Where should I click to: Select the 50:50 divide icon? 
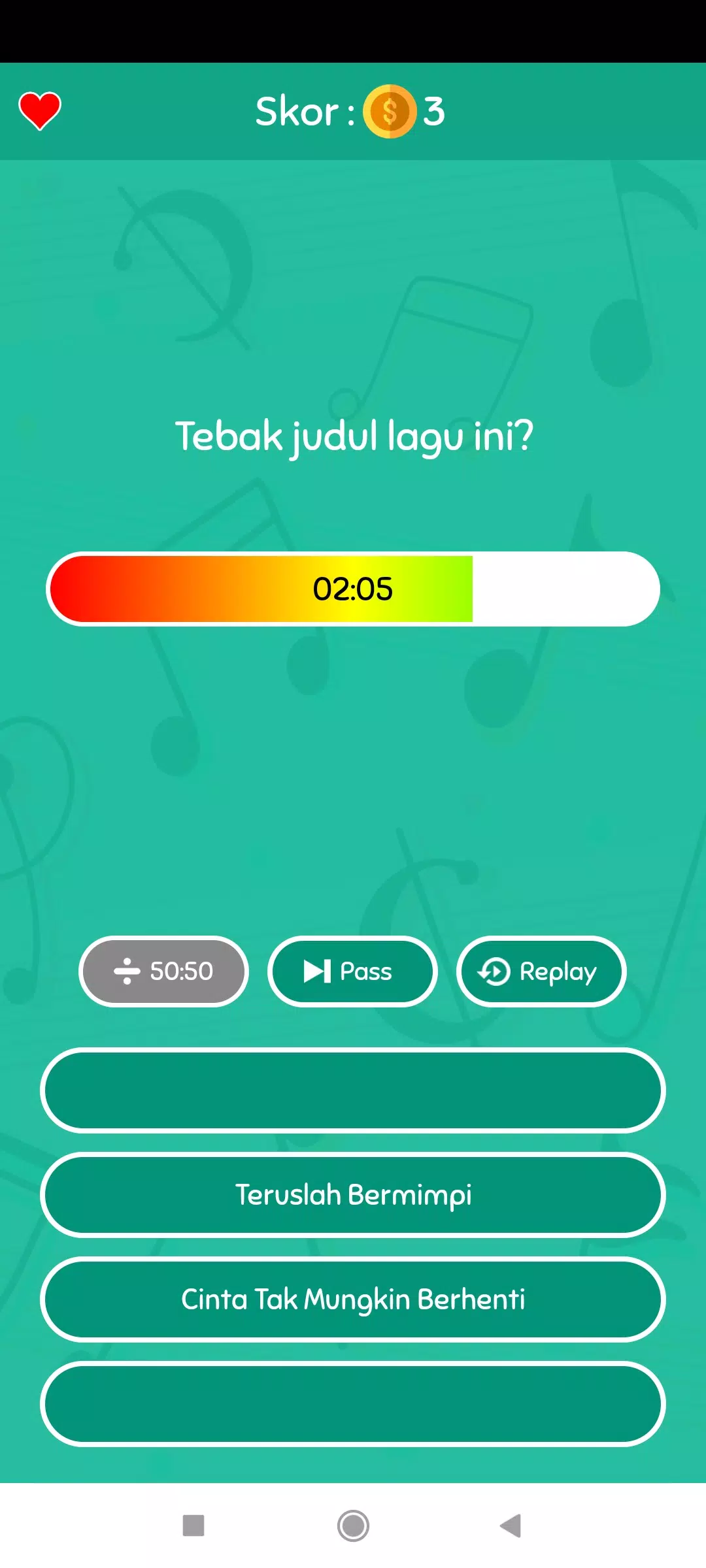[126, 972]
